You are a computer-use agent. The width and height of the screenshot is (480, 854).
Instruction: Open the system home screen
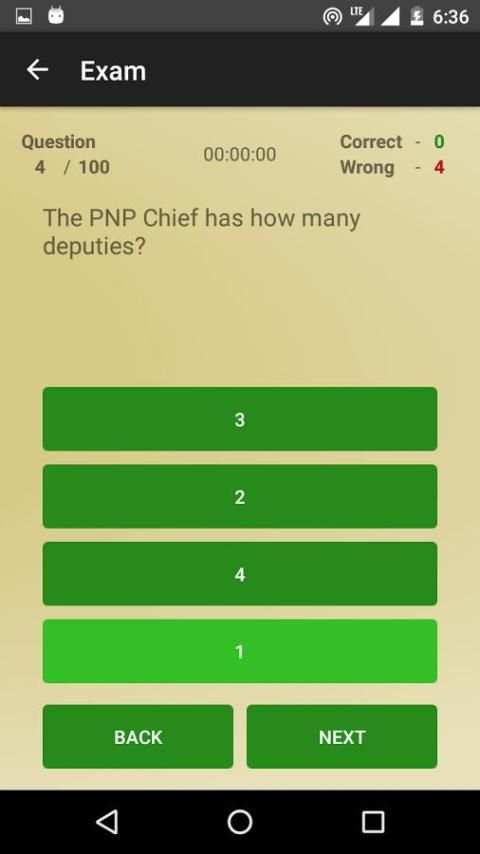click(x=240, y=821)
